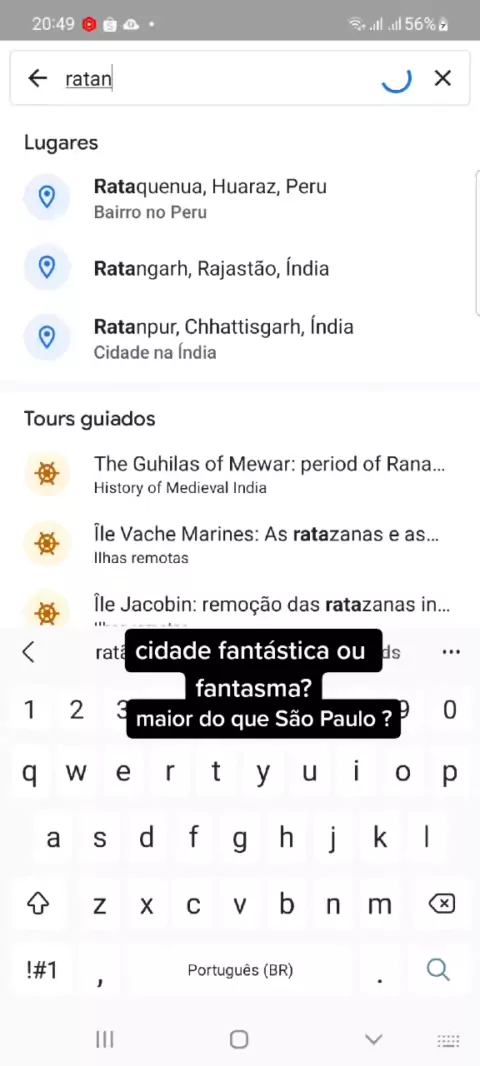Select Ratangarh, Rajastão, Índia

[240, 268]
